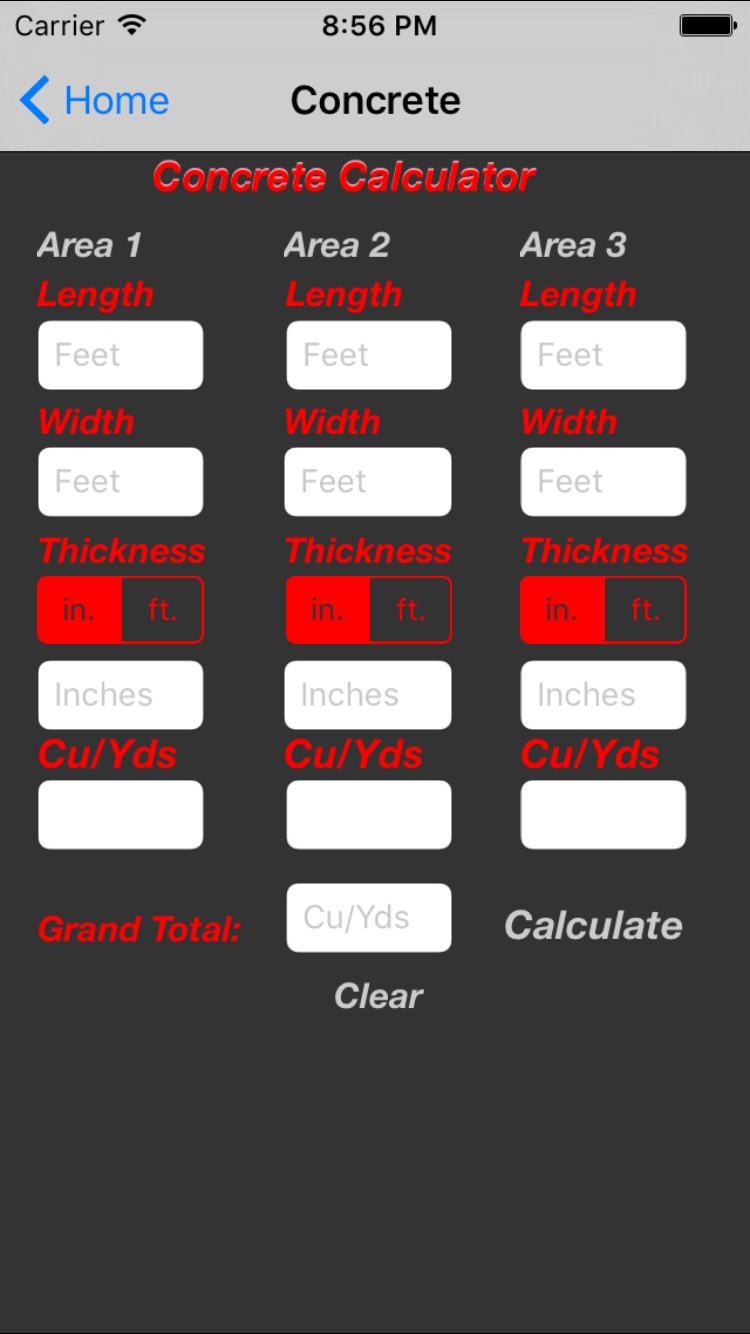Go back to Home
This screenshot has width=750, height=1334.
point(94,101)
